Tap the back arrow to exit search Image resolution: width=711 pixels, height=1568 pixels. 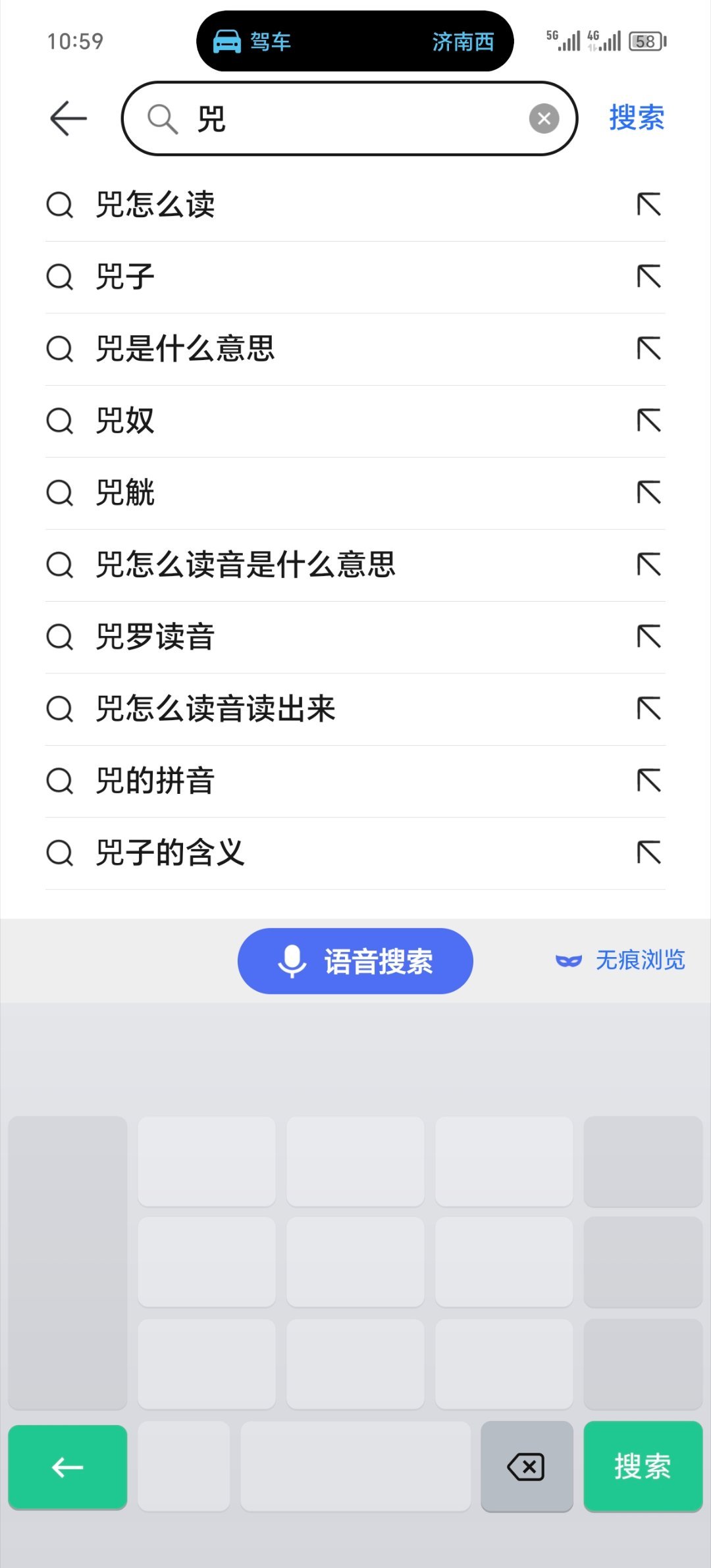68,118
